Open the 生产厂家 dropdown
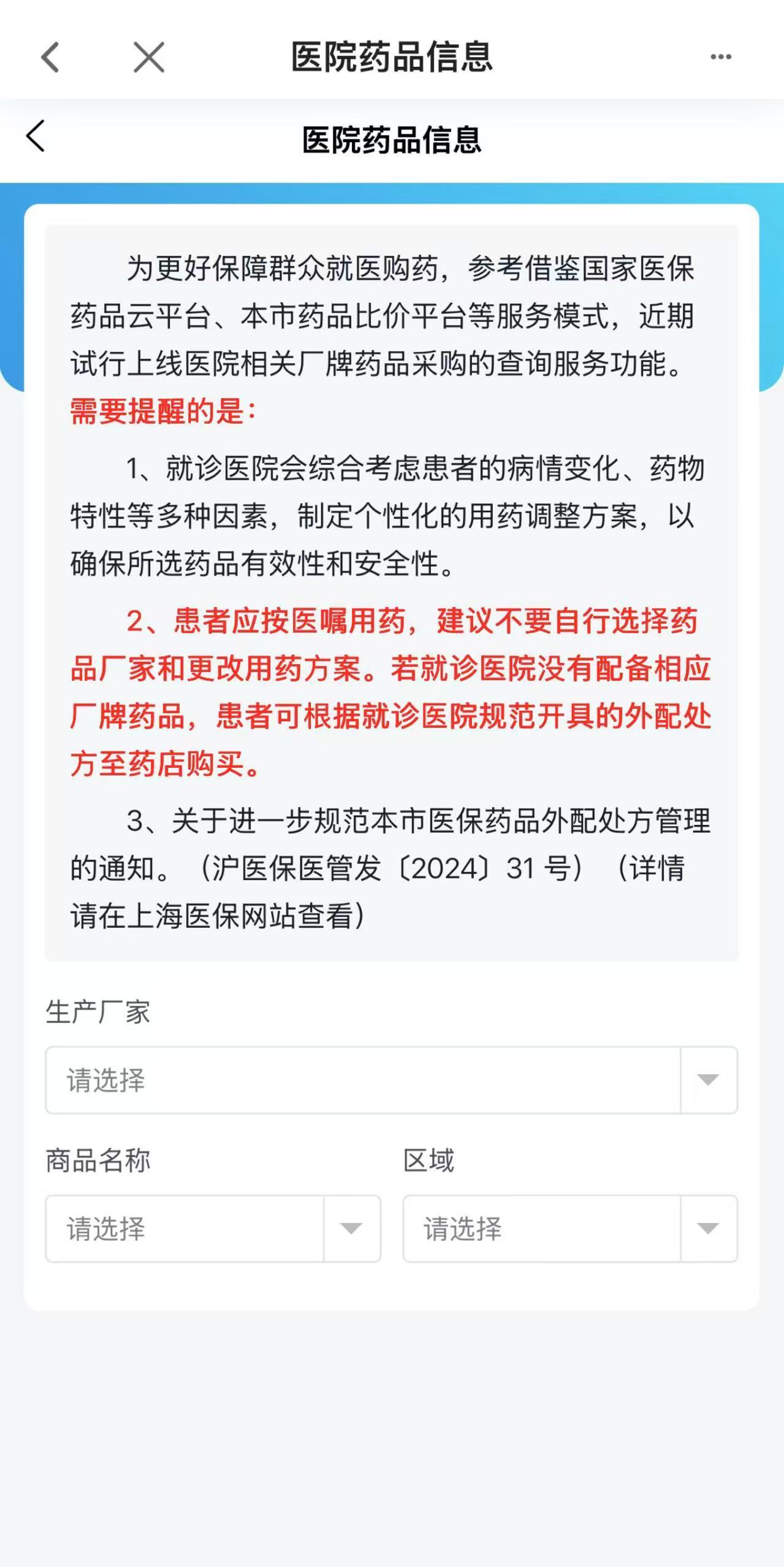Image resolution: width=784 pixels, height=1567 pixels. pos(391,1080)
